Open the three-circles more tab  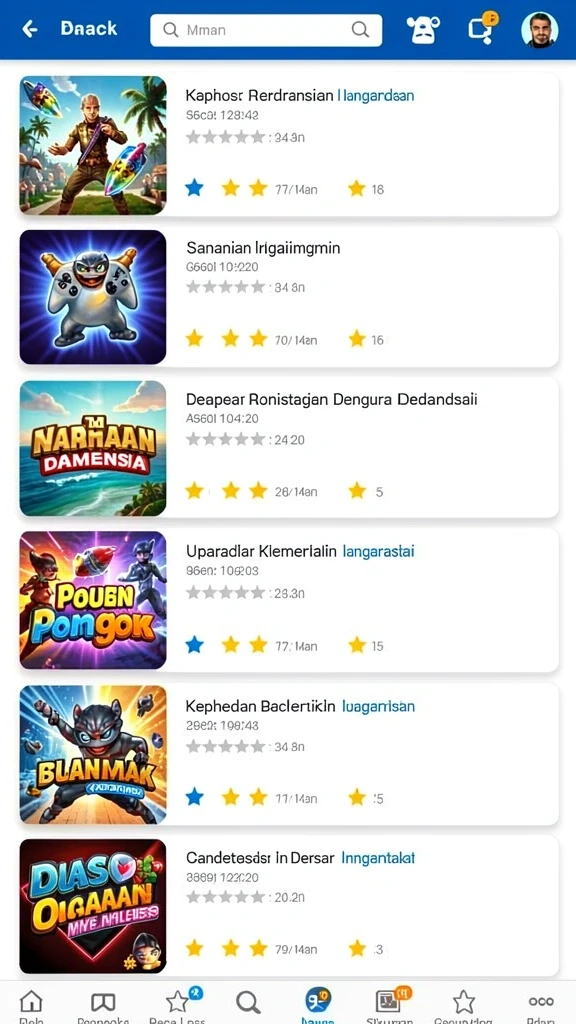pos(541,1004)
